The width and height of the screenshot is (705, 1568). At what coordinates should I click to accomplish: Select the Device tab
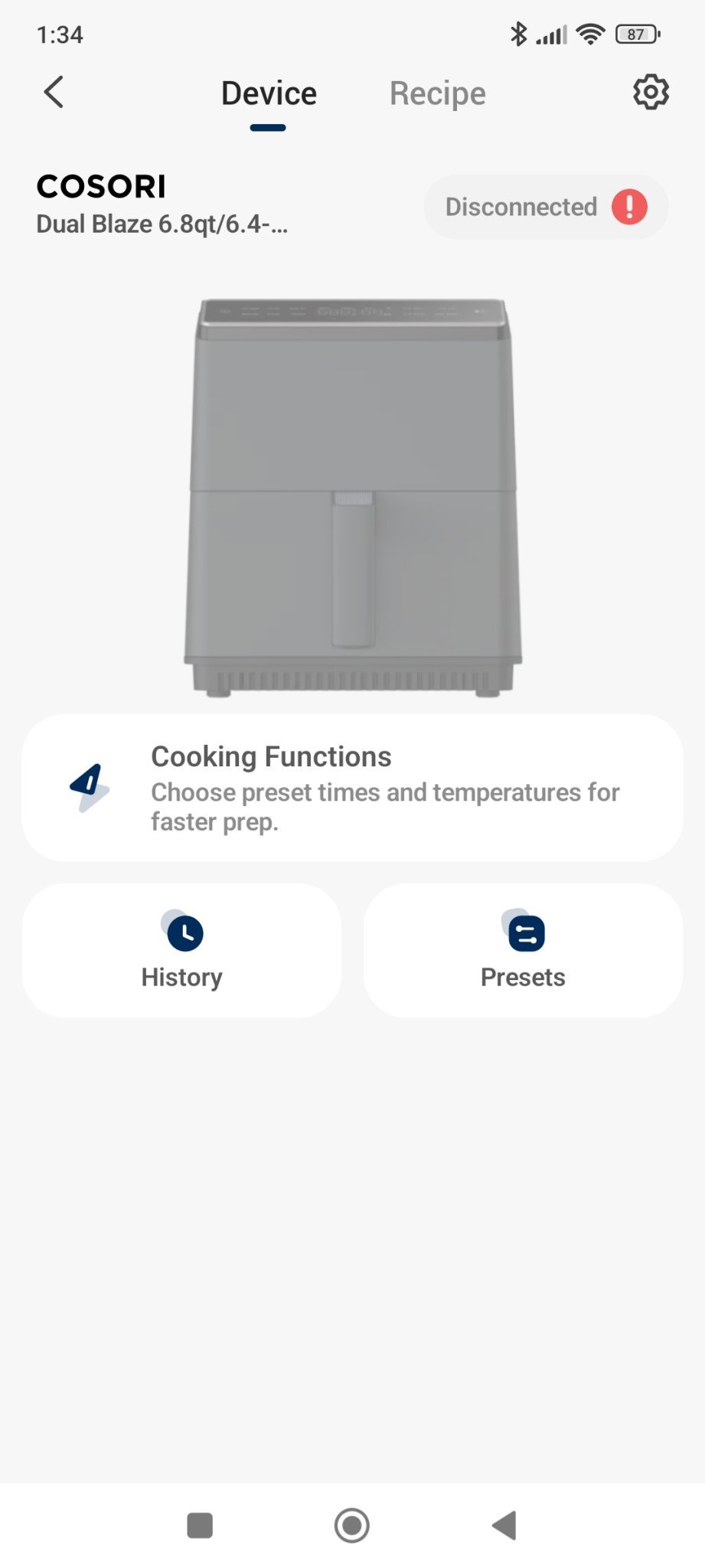[x=269, y=94]
